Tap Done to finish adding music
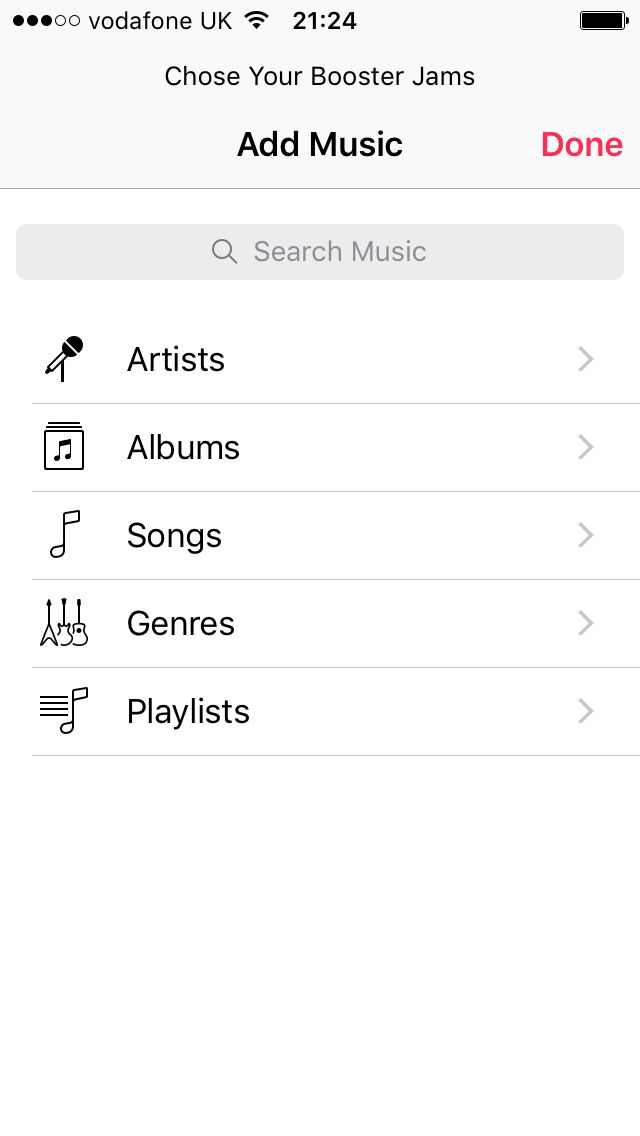 point(581,145)
